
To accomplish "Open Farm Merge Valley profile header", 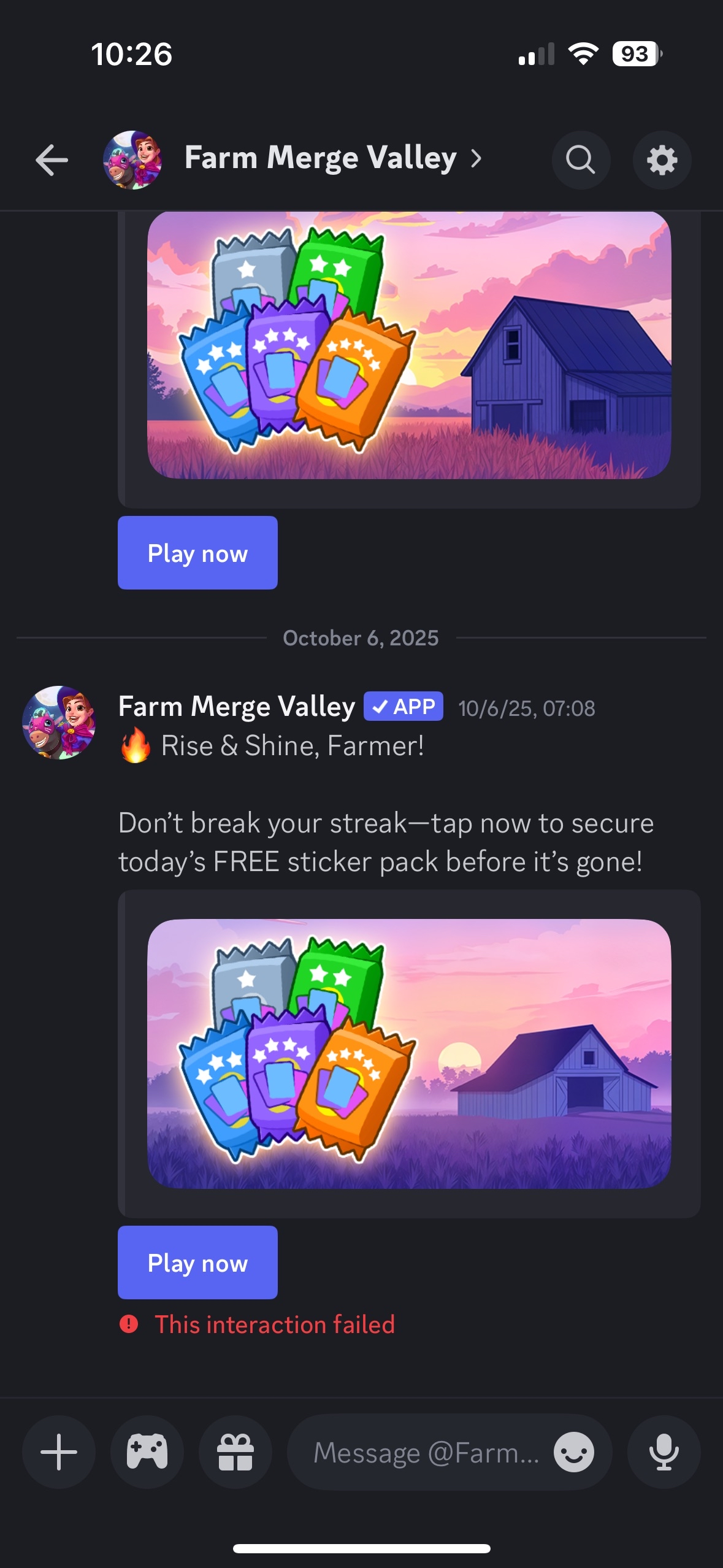I will pyautogui.click(x=320, y=159).
